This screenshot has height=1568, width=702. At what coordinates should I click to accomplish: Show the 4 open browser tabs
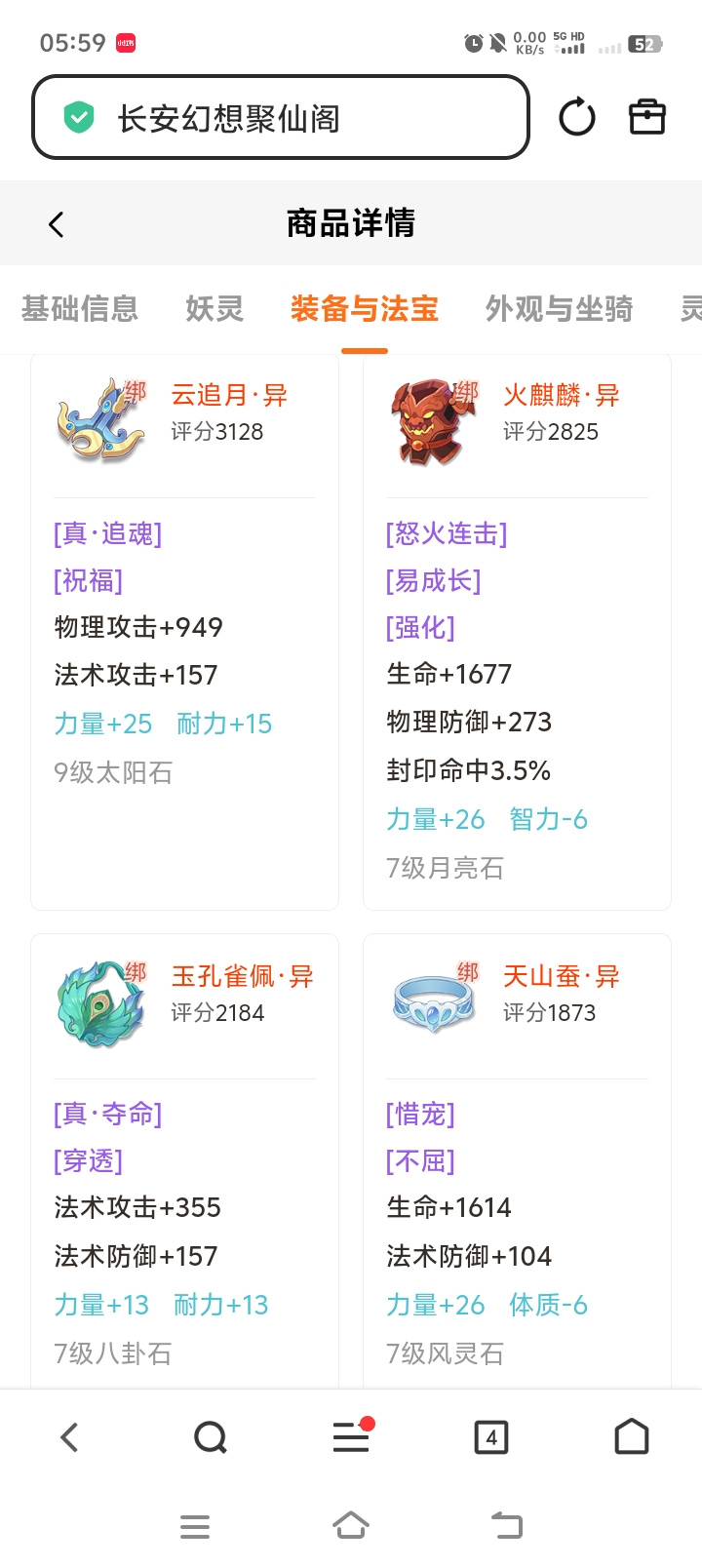(x=491, y=1436)
